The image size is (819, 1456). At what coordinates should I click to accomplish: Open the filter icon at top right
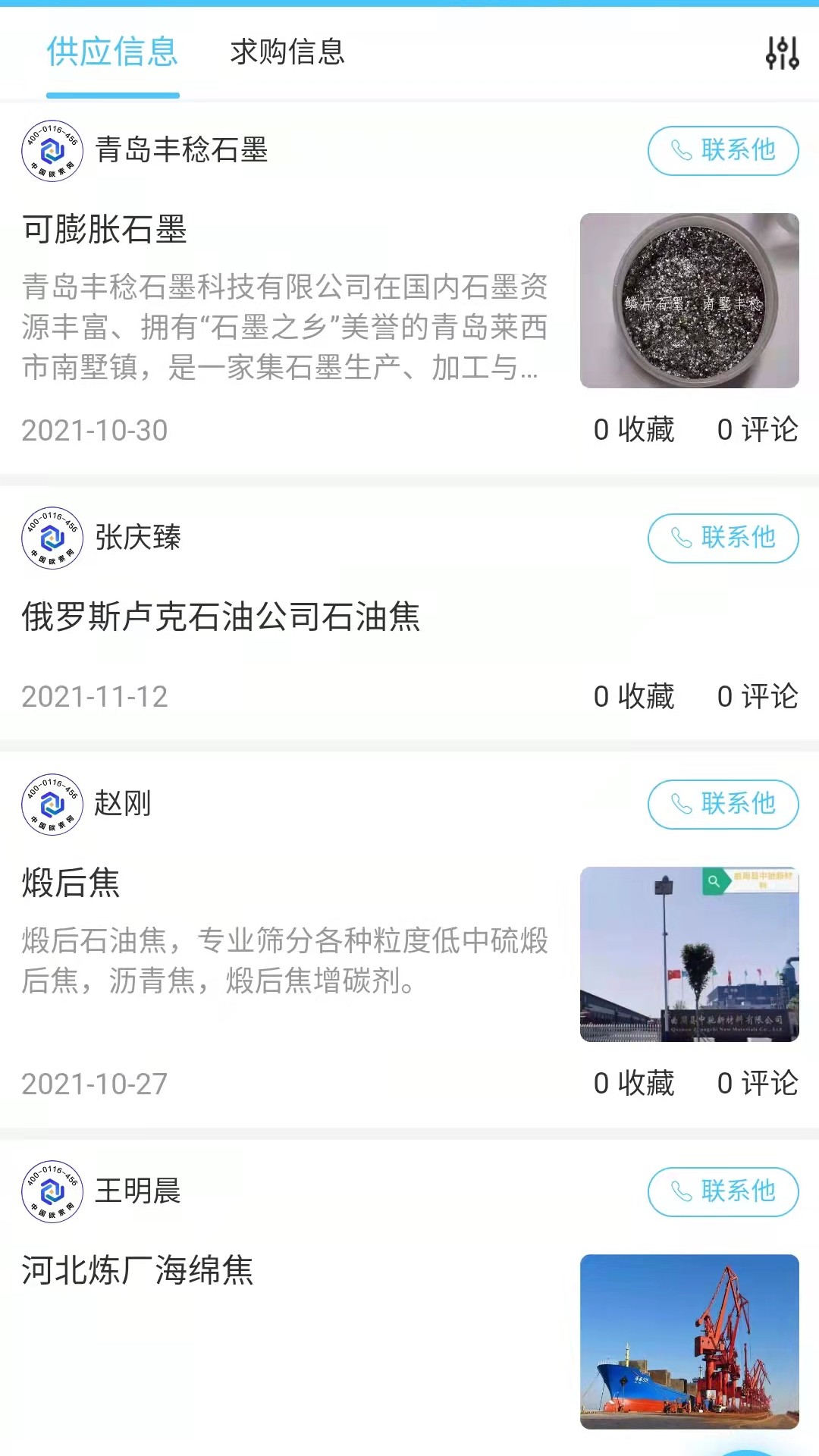[x=781, y=55]
